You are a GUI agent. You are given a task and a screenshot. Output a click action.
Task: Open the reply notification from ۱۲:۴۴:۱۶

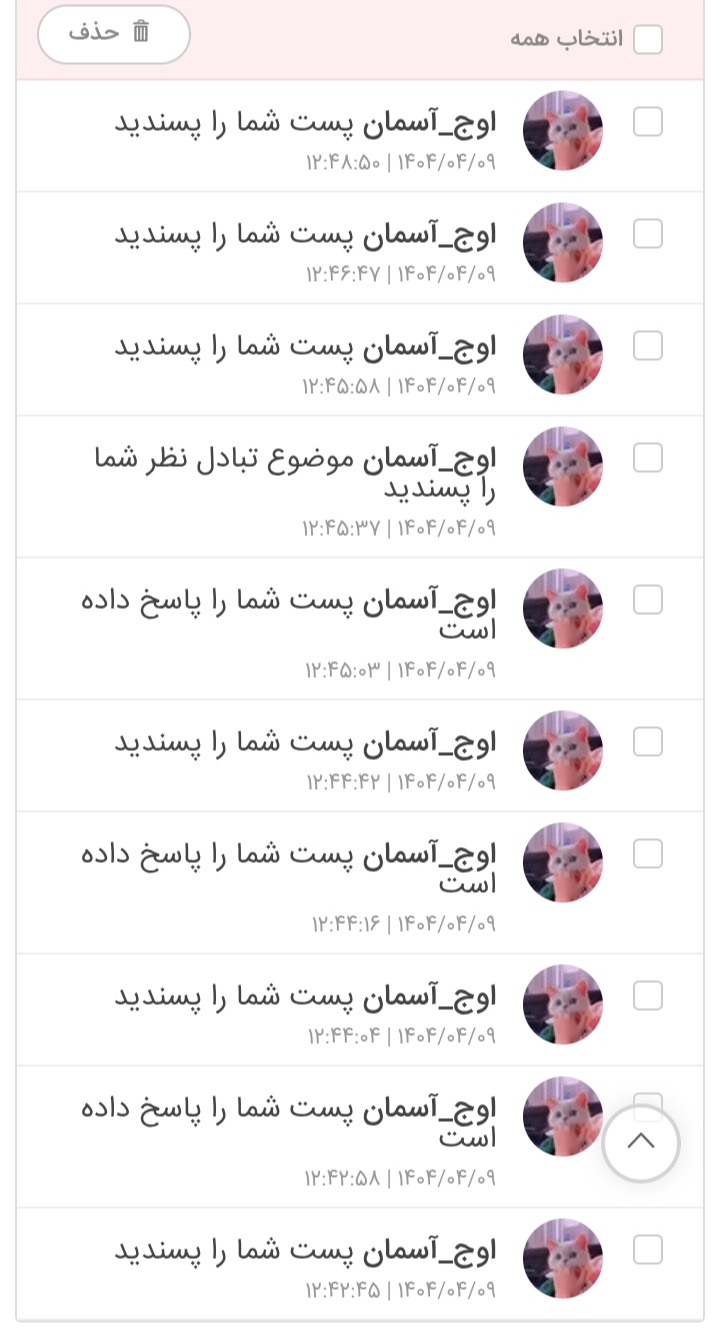(290, 868)
